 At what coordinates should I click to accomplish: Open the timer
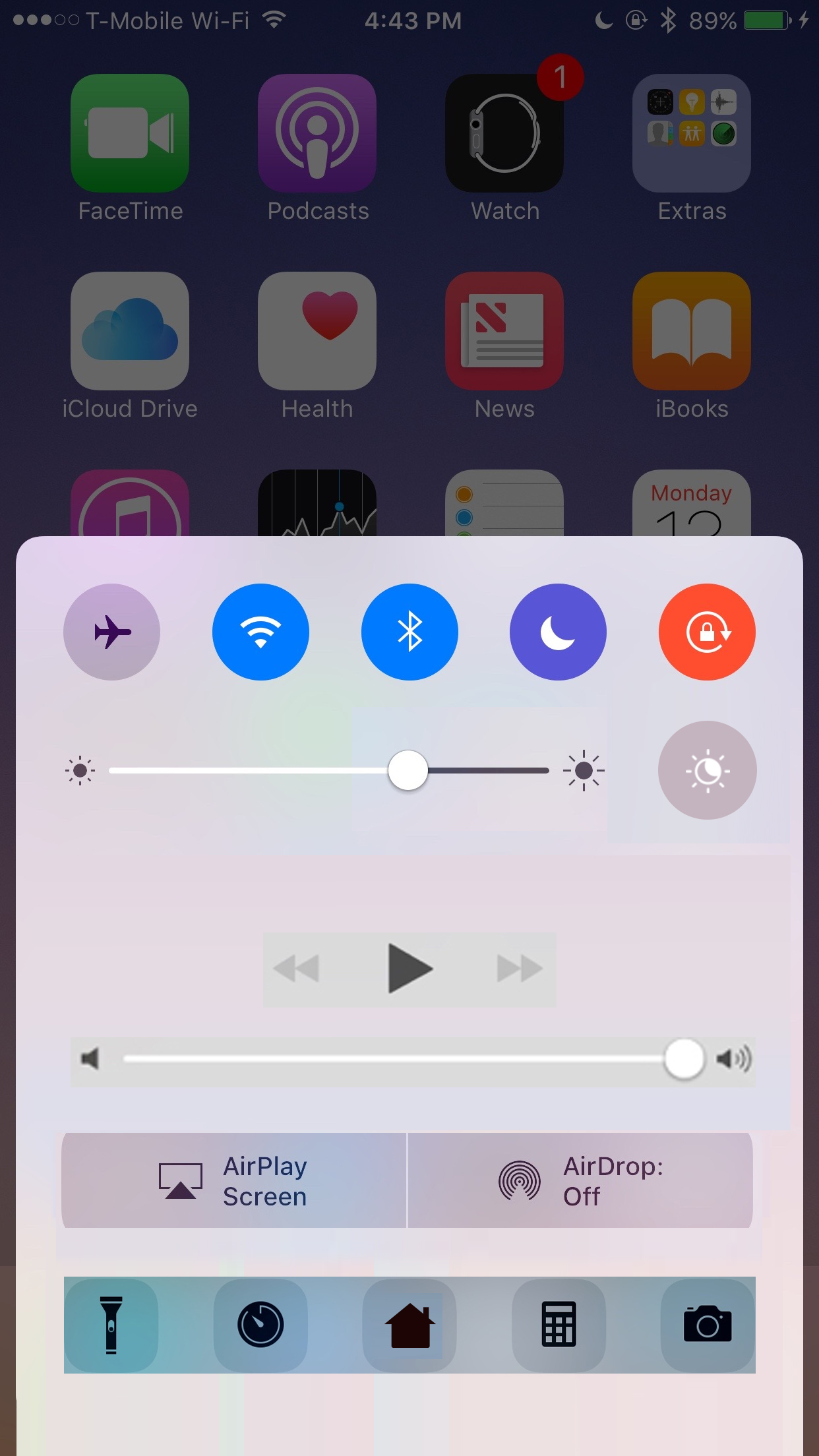click(x=260, y=1325)
